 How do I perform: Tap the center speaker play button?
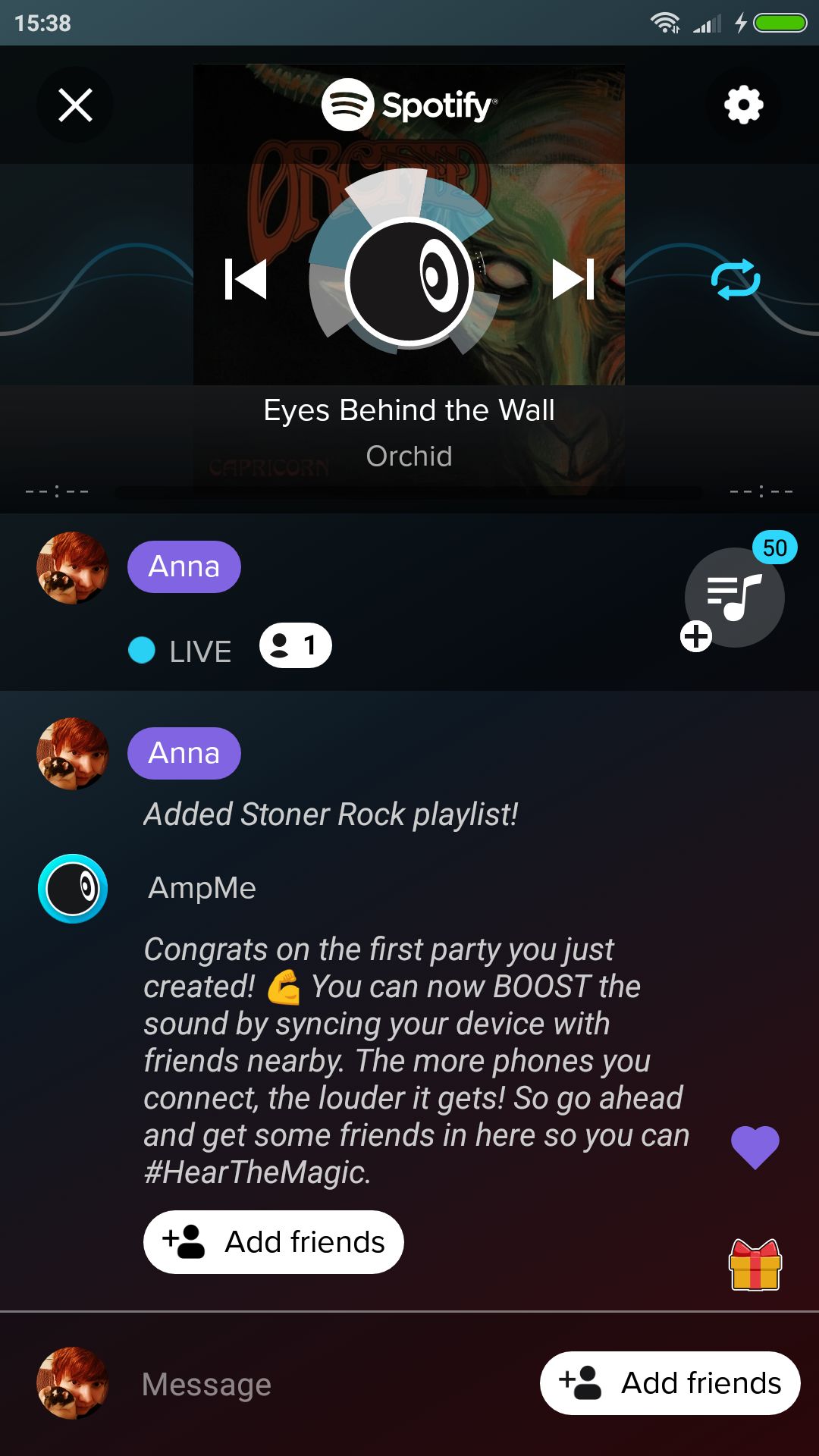pyautogui.click(x=409, y=281)
